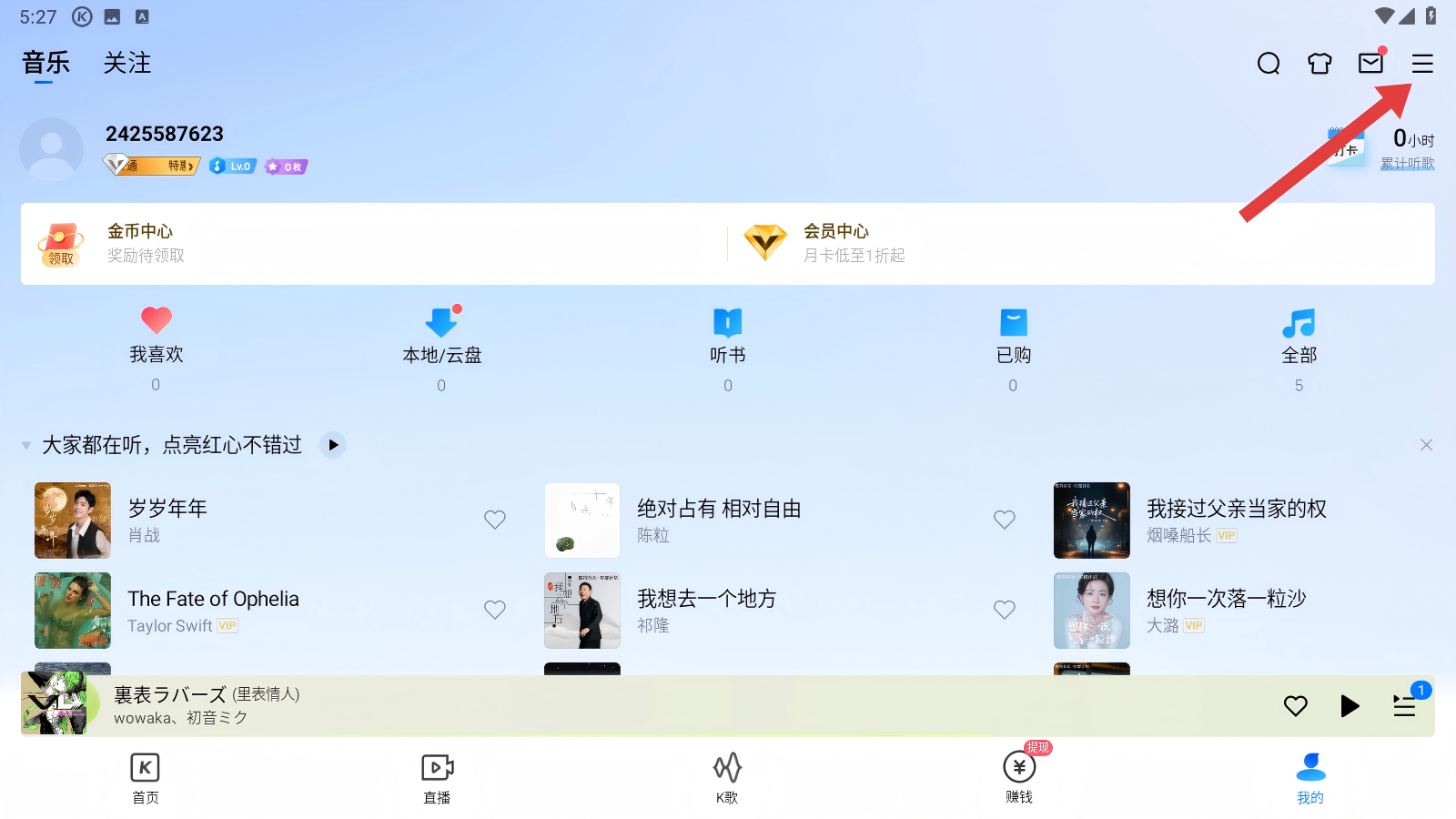Play the current track 裏表ラバーズ
Screen dimensions: 1456x819
point(1350,706)
